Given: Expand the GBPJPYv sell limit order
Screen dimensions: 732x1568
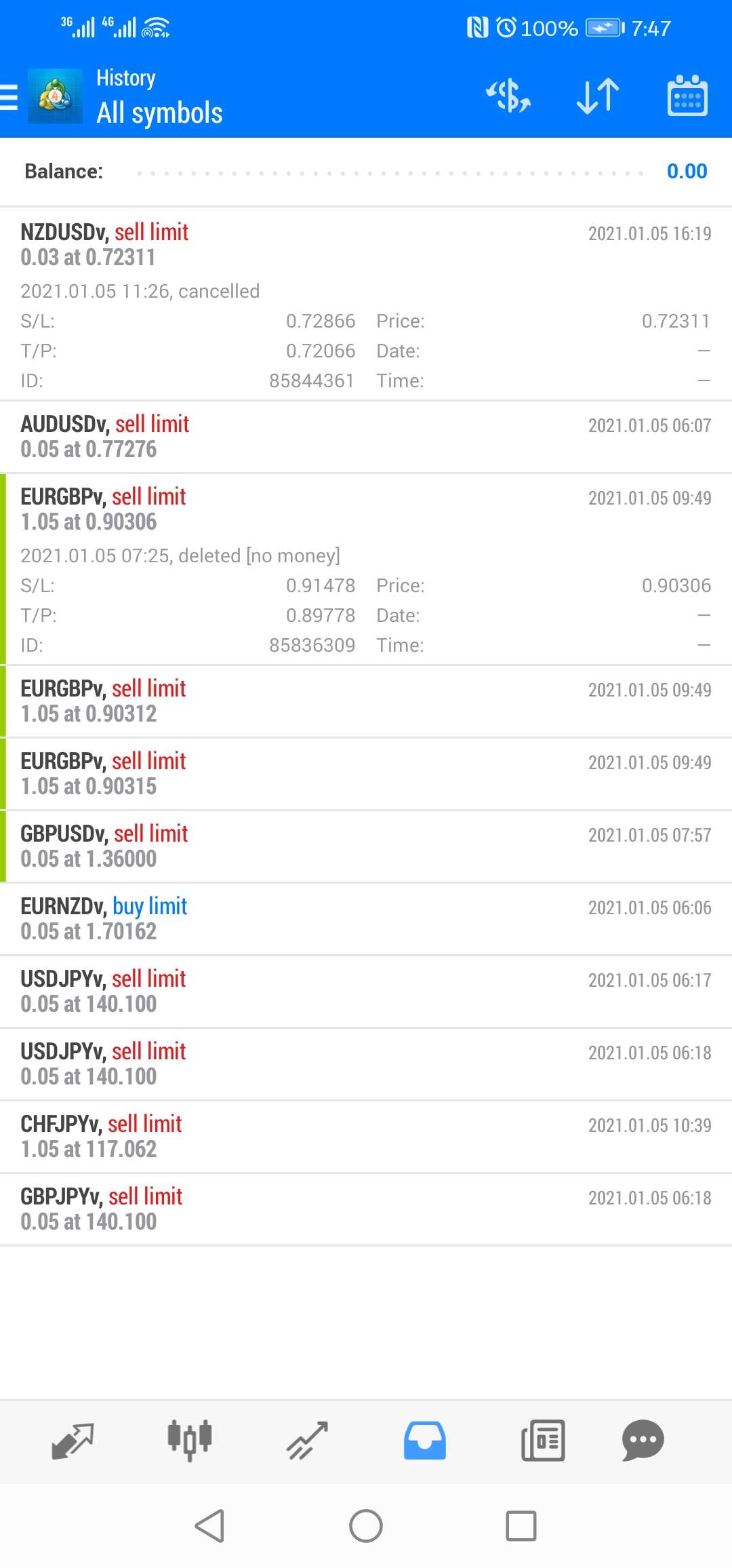Looking at the screenshot, I should (366, 1209).
